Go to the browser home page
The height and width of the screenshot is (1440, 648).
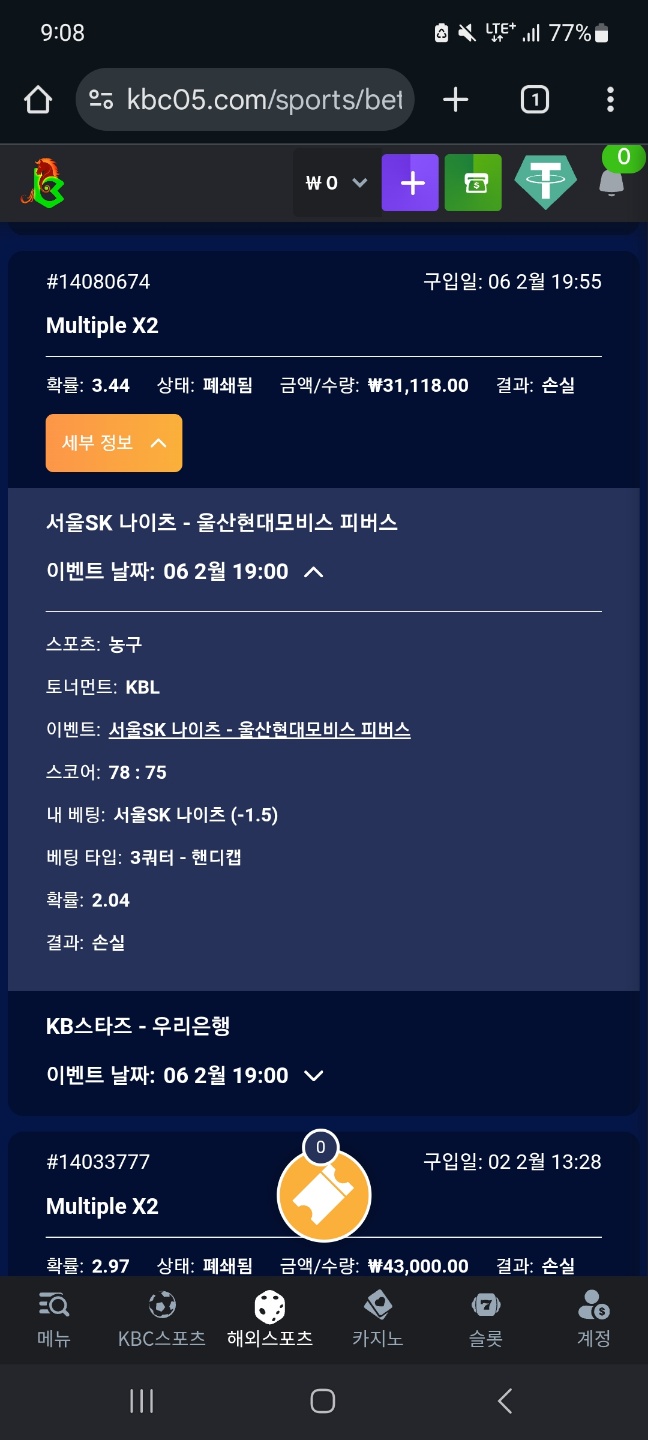38,100
